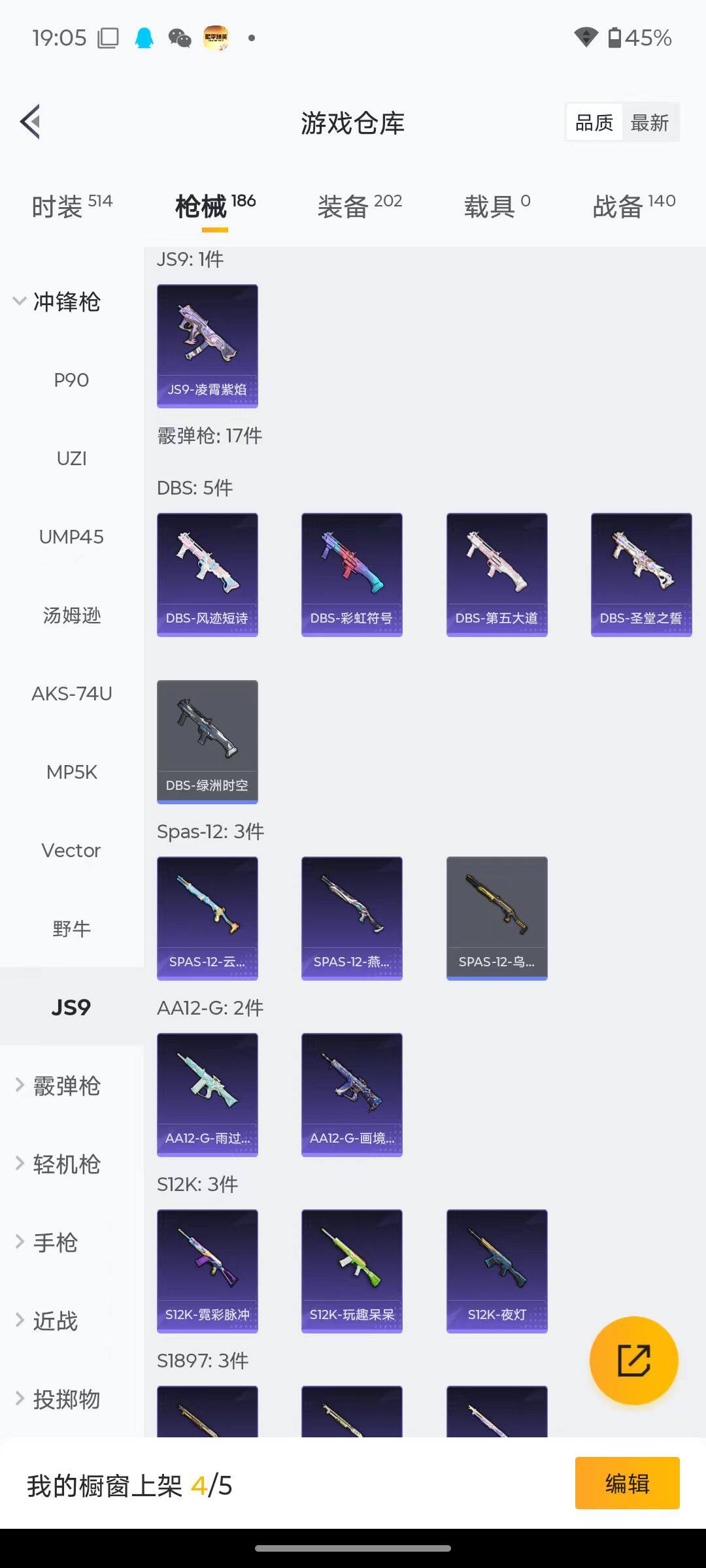This screenshot has height=1568, width=706.
Task: Select Vector in the weapon sidebar
Action: point(70,850)
